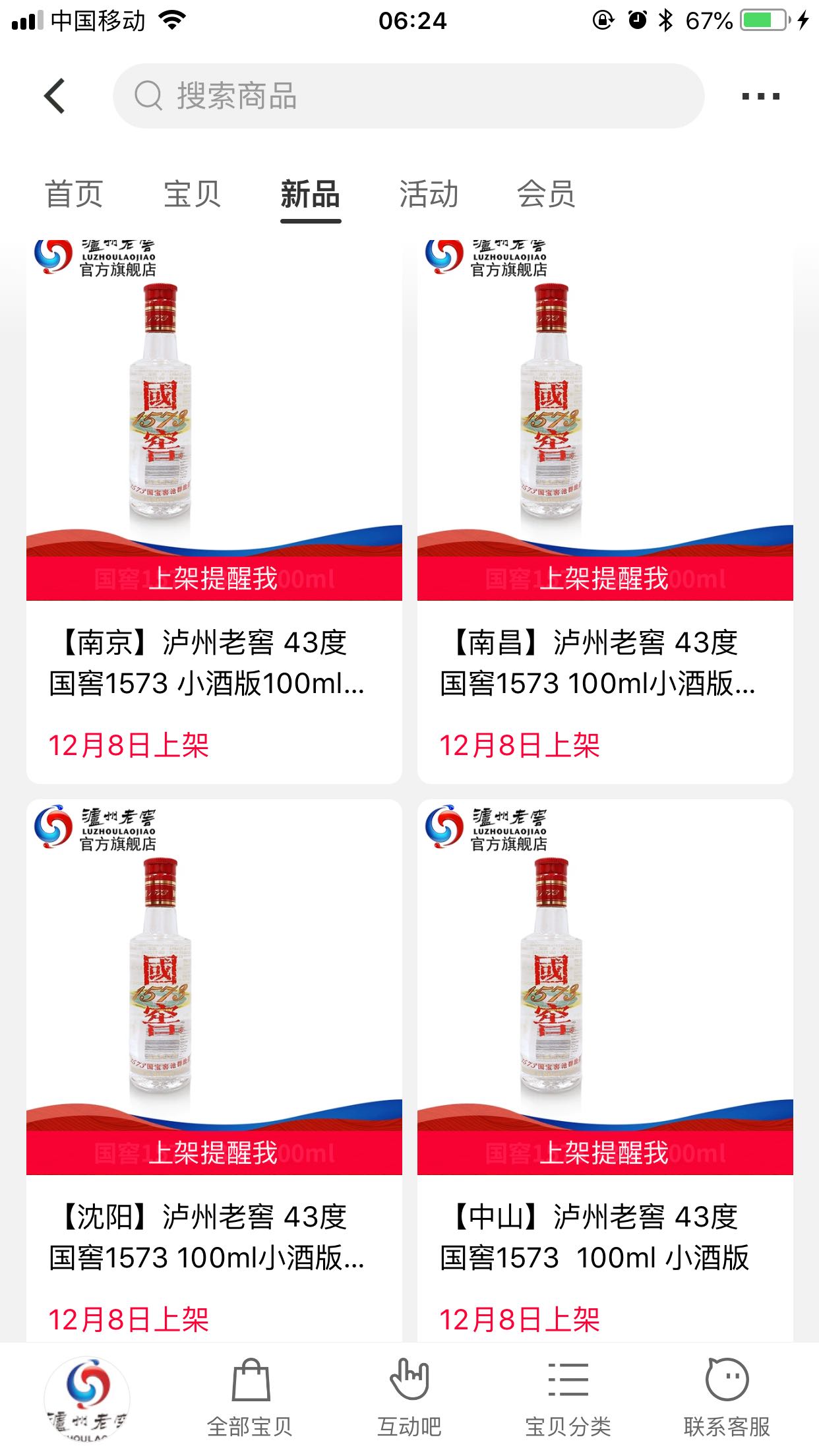Image resolution: width=819 pixels, height=1456 pixels.
Task: Tap 上架提醒我 on the 南京 product
Action: click(x=214, y=578)
